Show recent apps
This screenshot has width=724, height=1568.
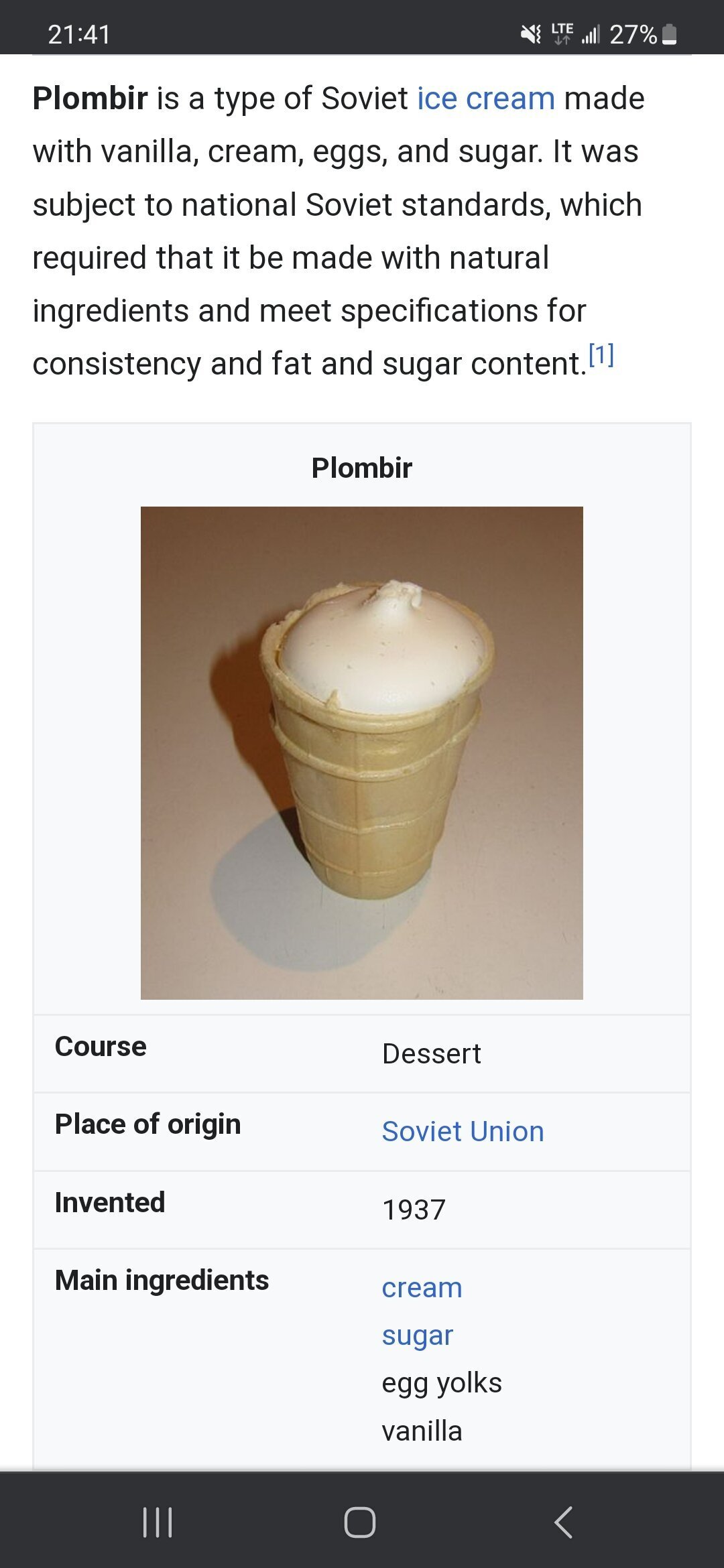(158, 1522)
